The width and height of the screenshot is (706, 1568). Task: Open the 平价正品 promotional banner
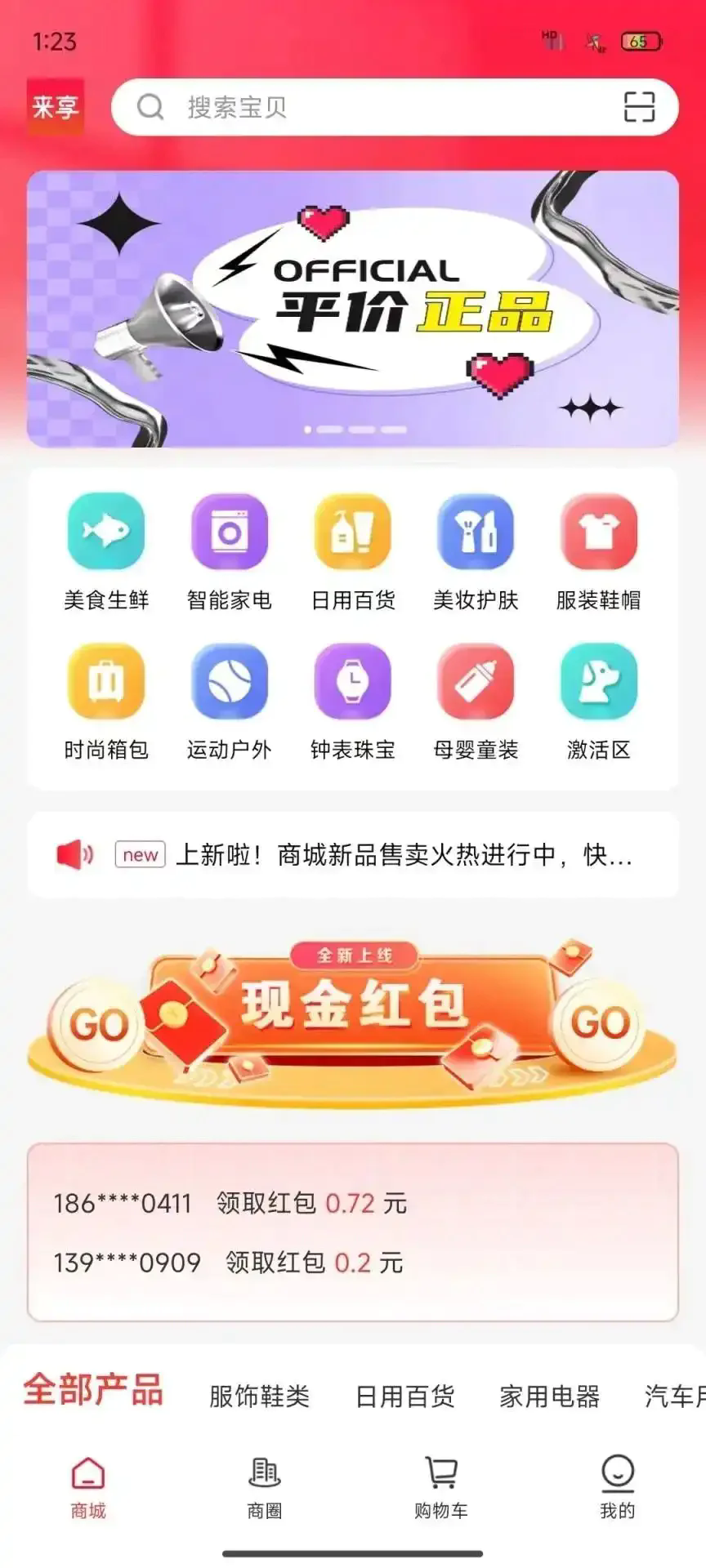tap(353, 309)
